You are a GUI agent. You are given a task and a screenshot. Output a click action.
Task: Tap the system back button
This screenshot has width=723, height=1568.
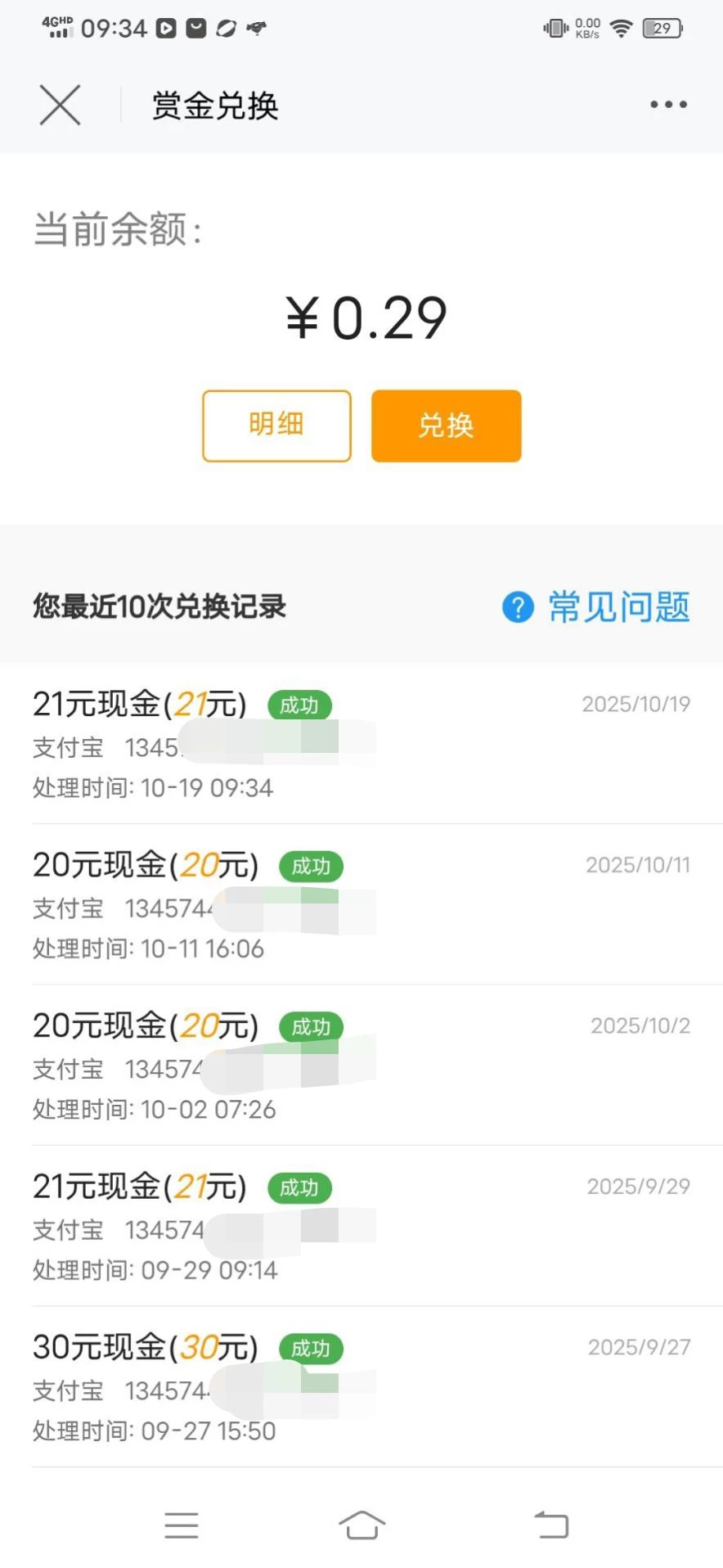[x=551, y=1525]
